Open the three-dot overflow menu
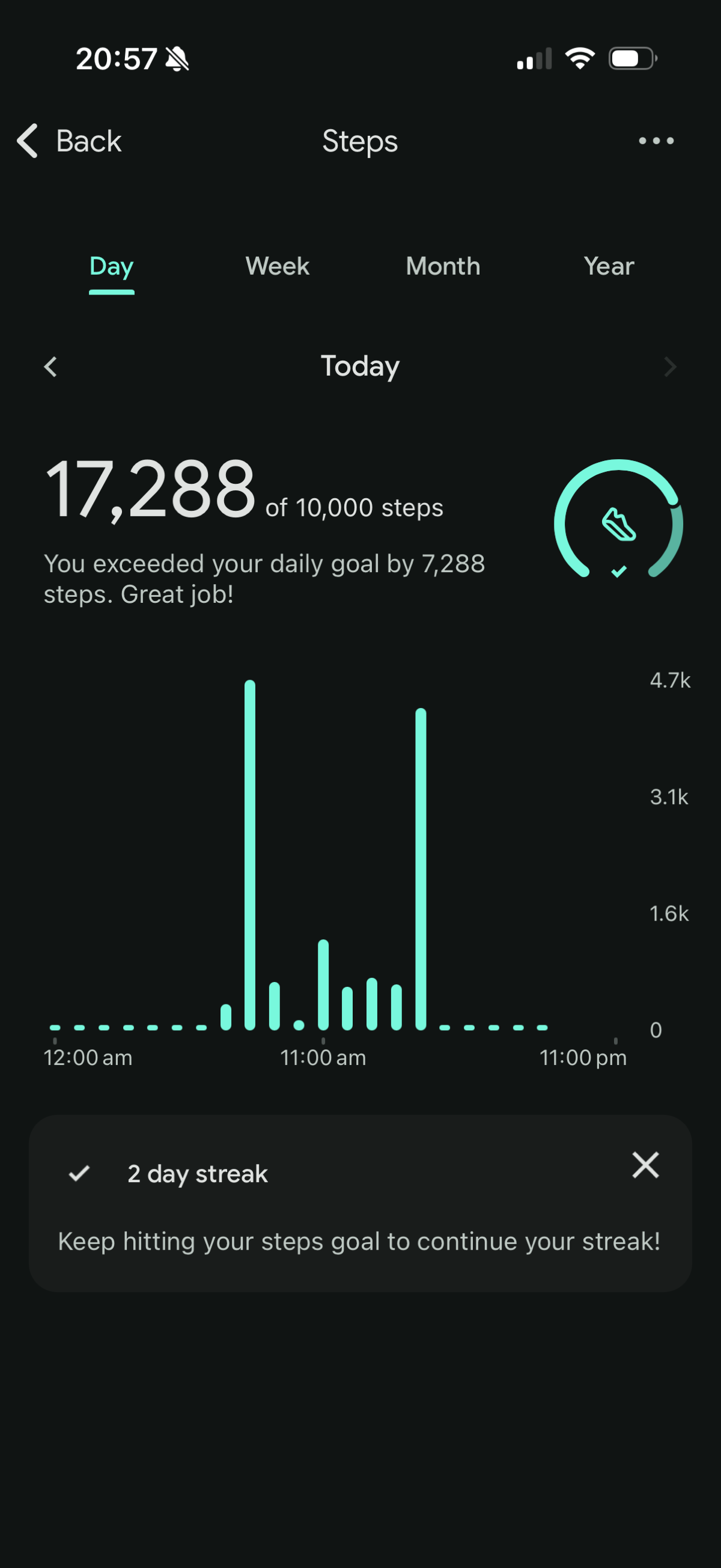Image resolution: width=721 pixels, height=1568 pixels. 656,141
